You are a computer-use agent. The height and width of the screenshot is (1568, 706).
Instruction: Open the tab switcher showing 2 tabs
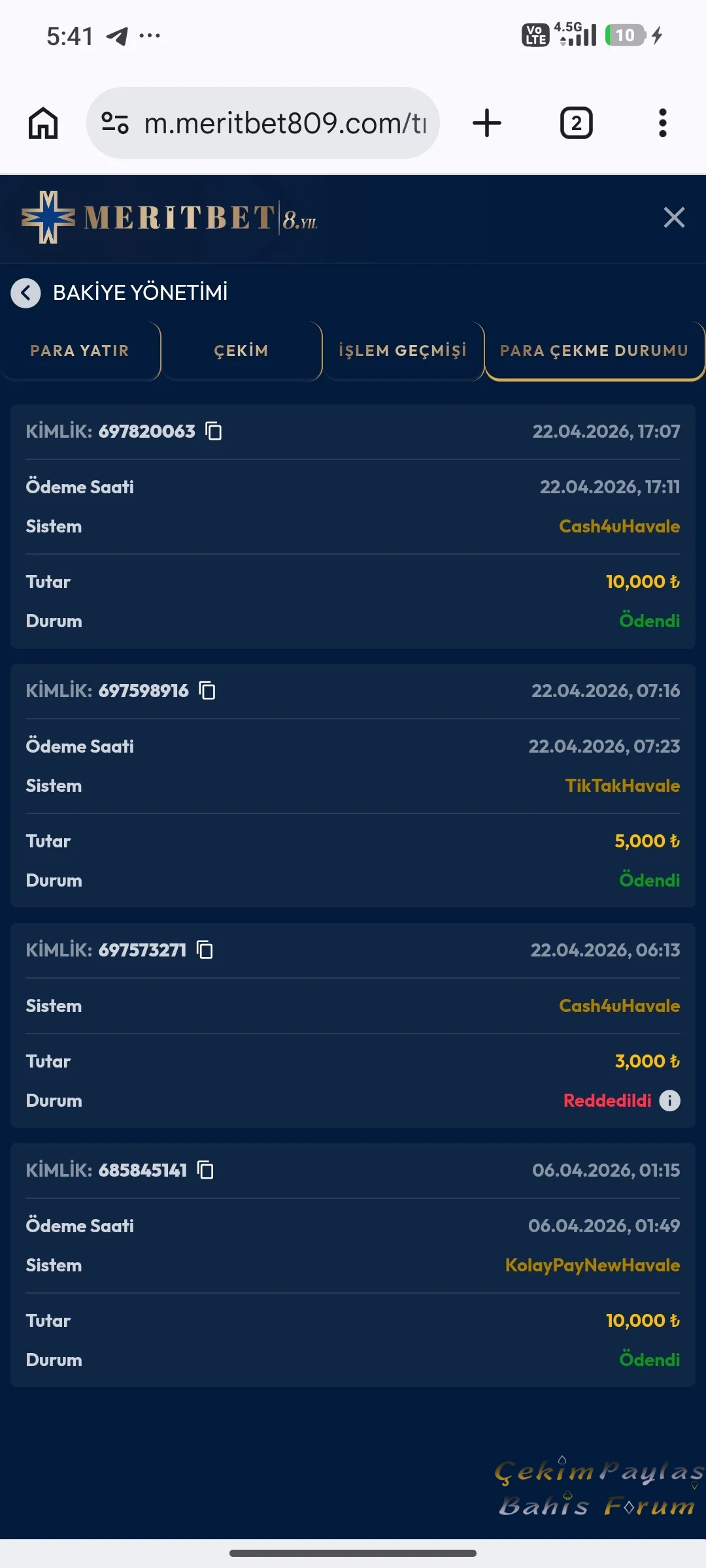tap(576, 123)
